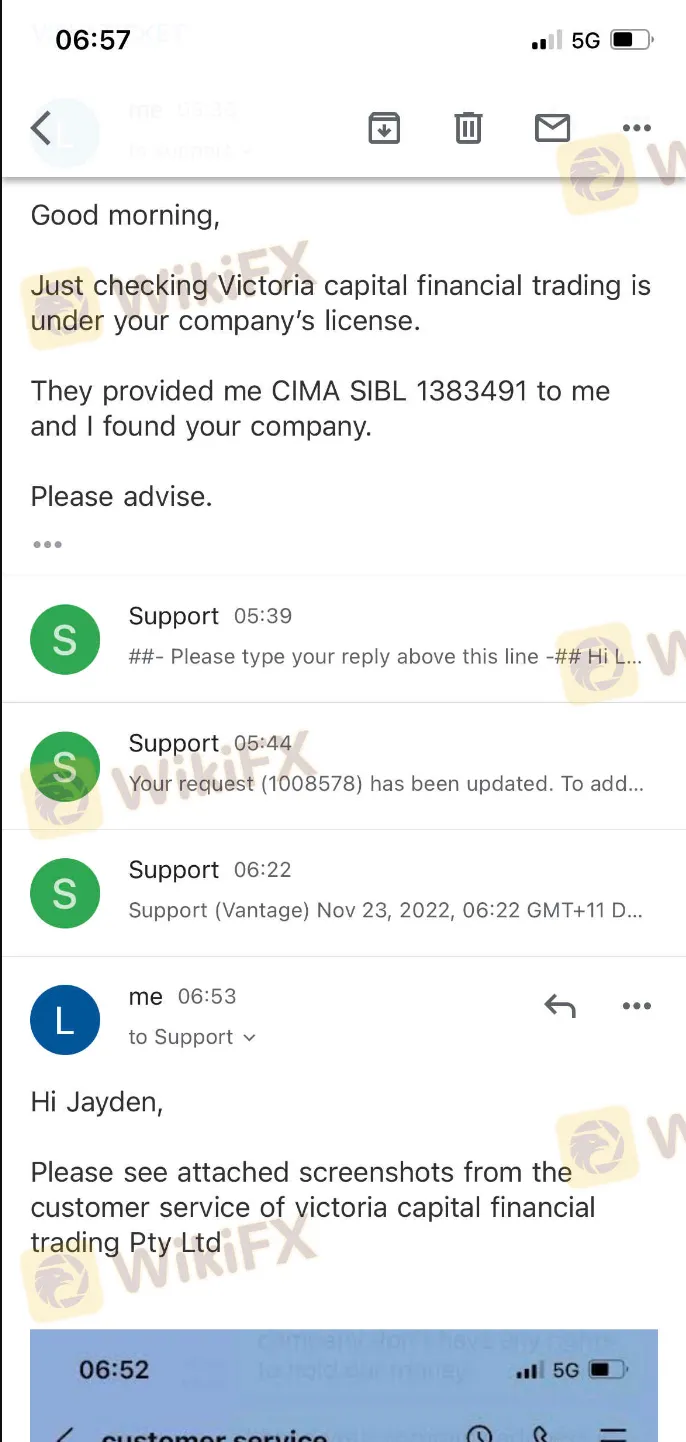Expand the 'to Support' recipient details
The height and width of the screenshot is (1442, 686).
193,1038
